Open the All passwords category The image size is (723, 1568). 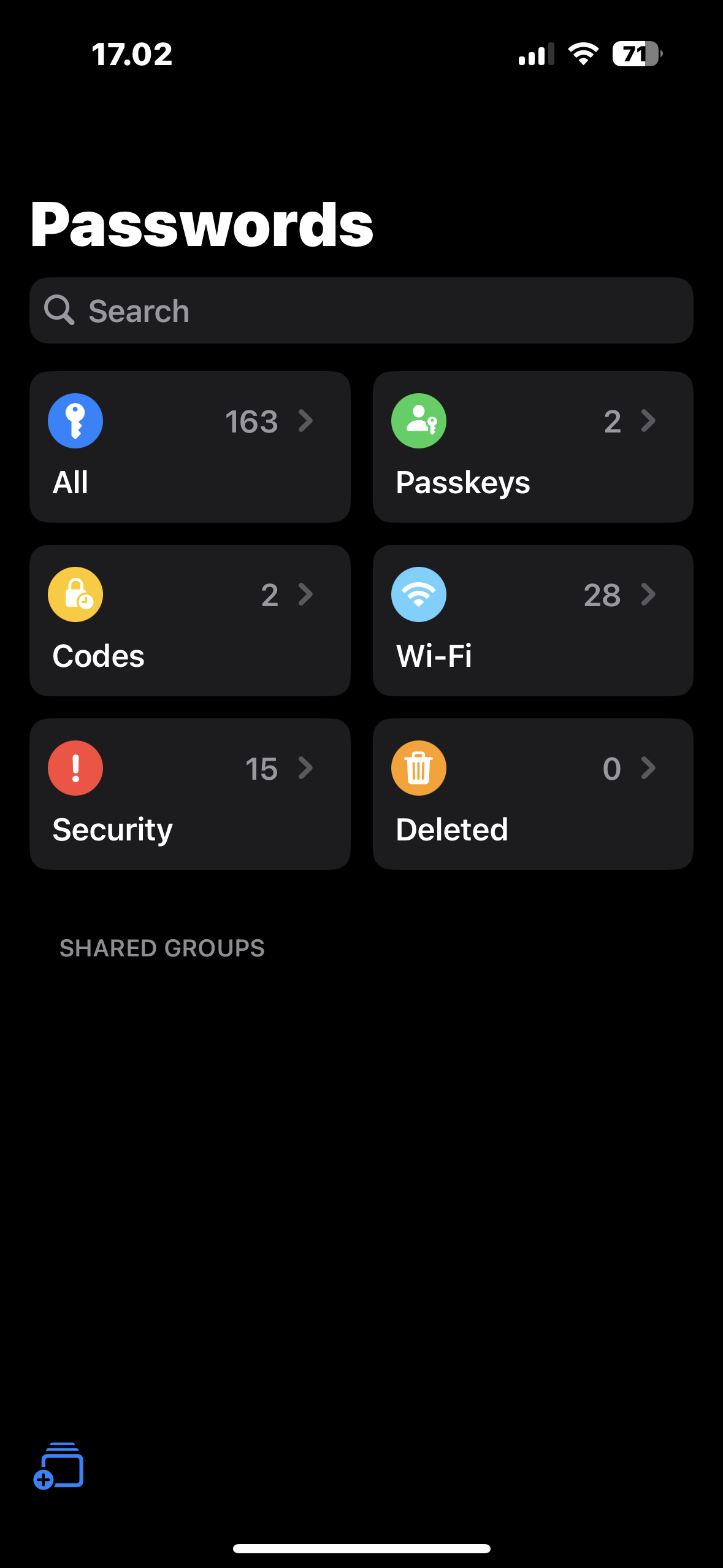[x=189, y=447]
